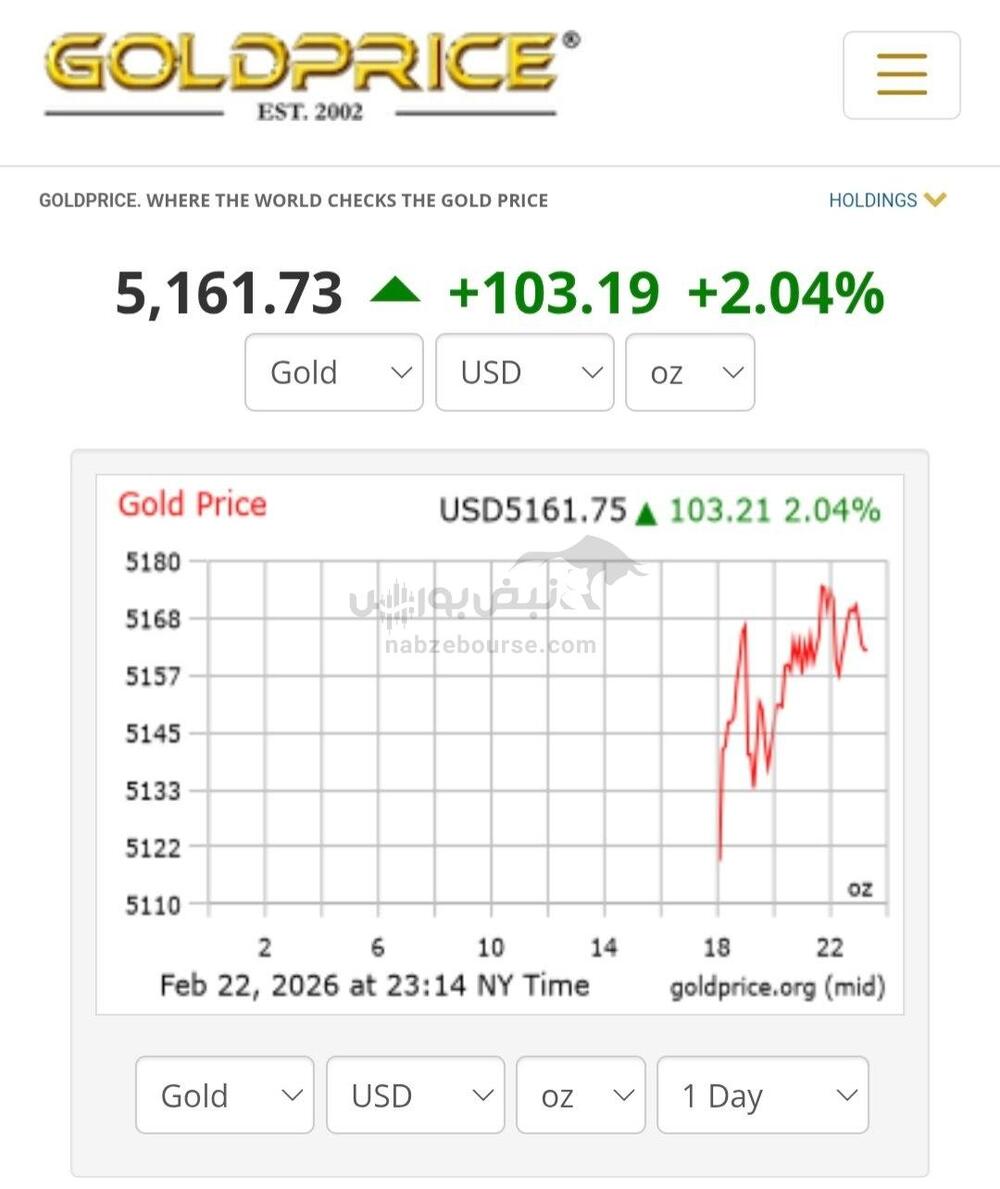Open the Gold metal dropdown under the live price

(334, 373)
